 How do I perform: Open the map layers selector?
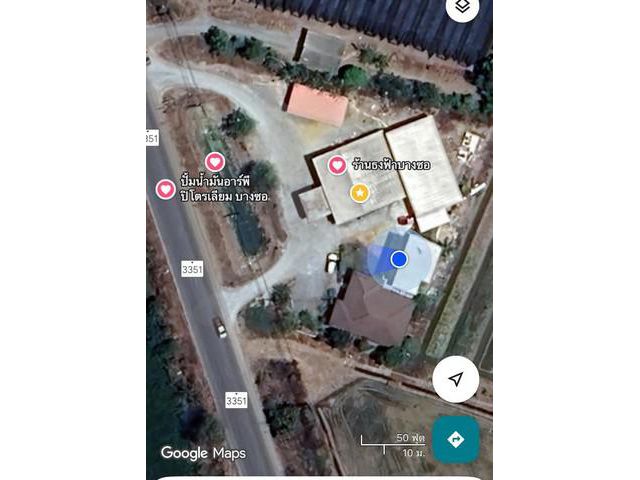[x=462, y=6]
